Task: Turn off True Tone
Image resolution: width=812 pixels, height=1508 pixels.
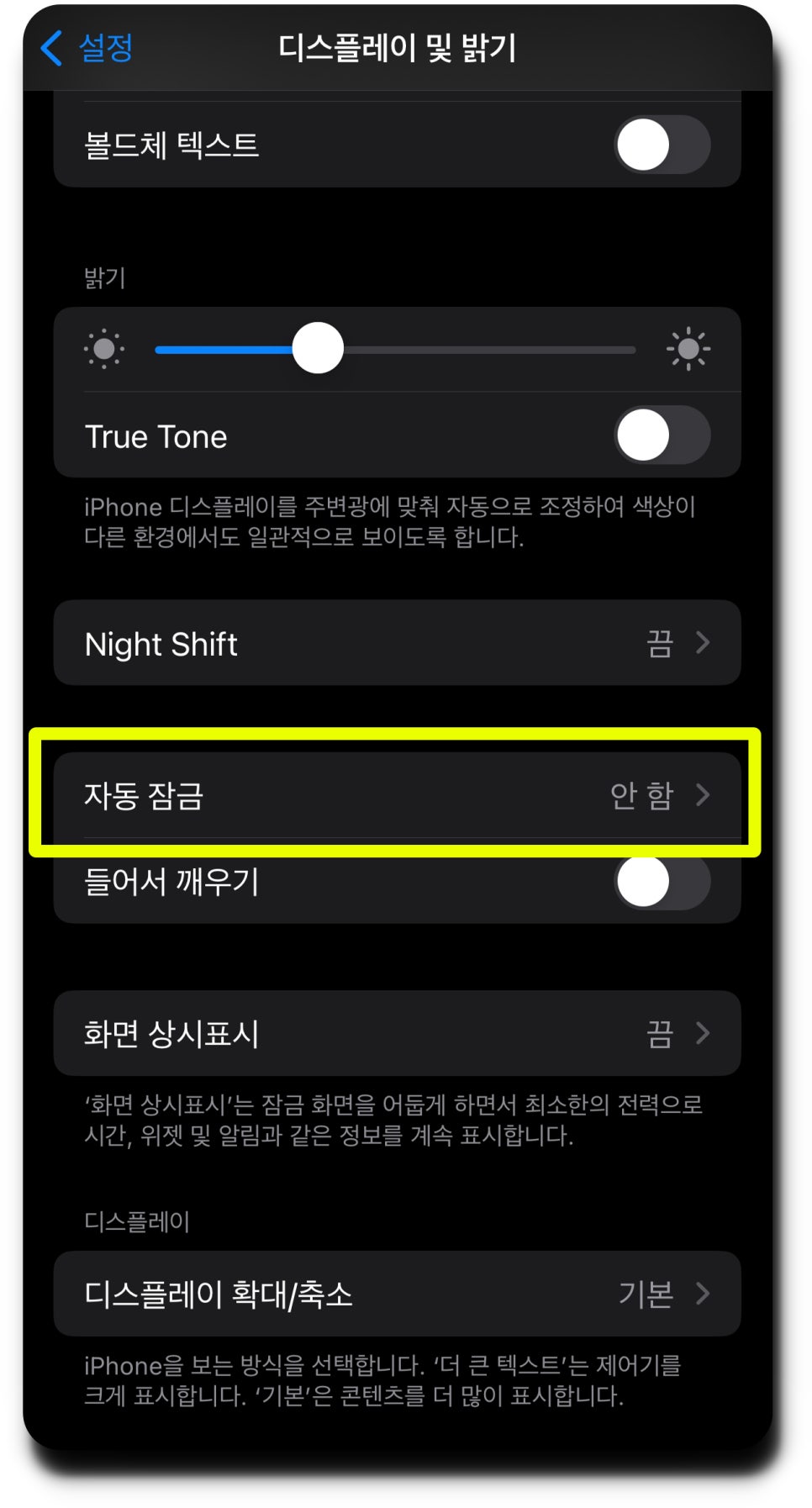Action: click(662, 435)
